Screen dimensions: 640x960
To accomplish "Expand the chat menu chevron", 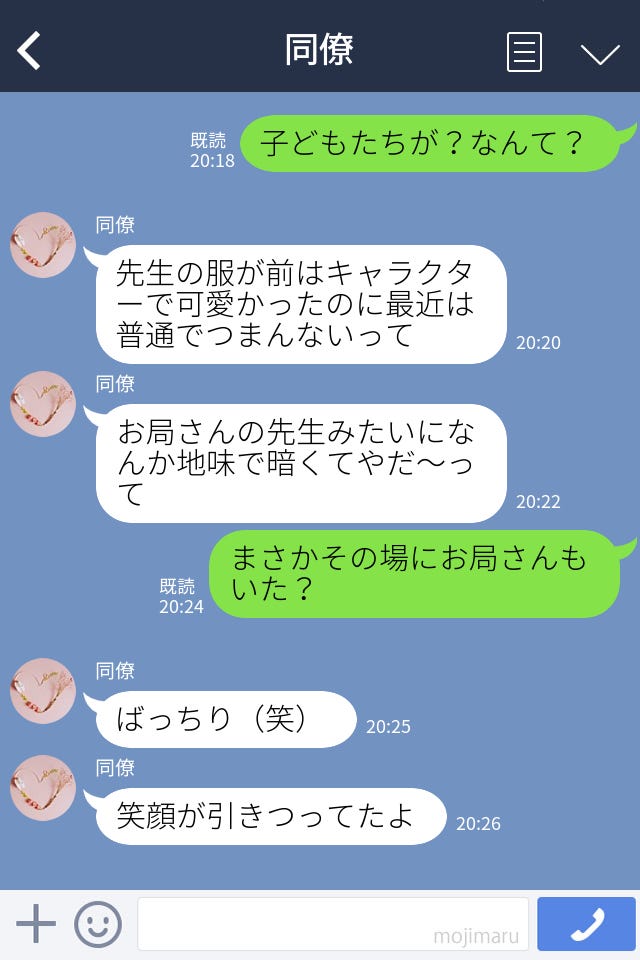I will pyautogui.click(x=600, y=53).
